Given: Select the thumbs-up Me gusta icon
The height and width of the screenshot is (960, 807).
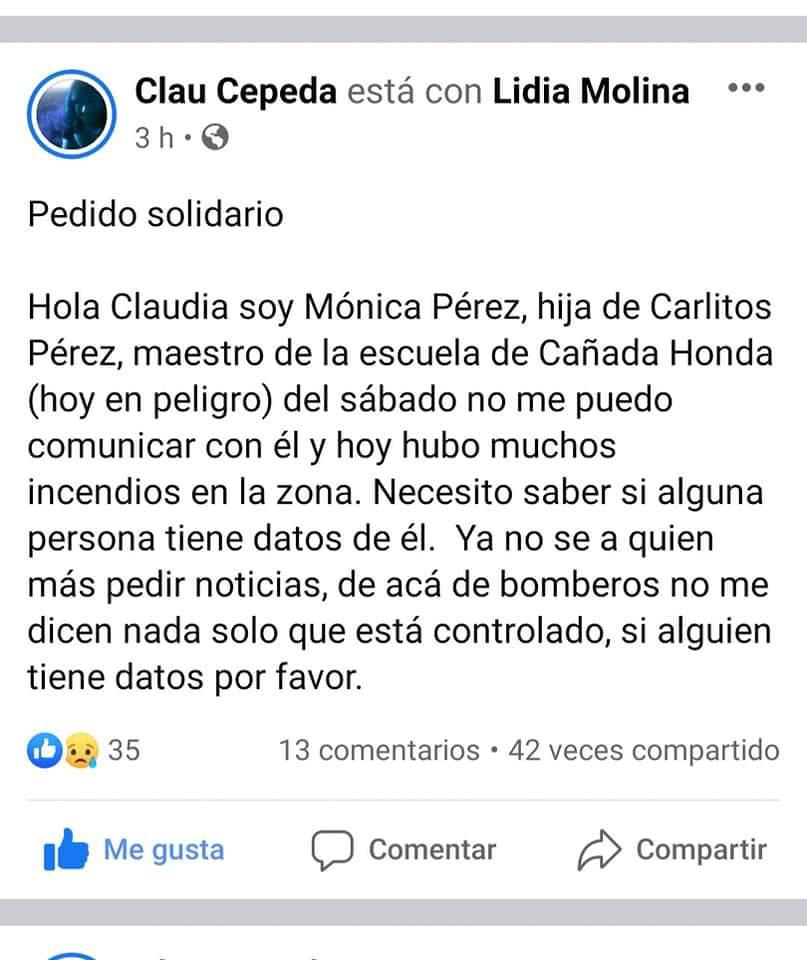Looking at the screenshot, I should (x=64, y=849).
